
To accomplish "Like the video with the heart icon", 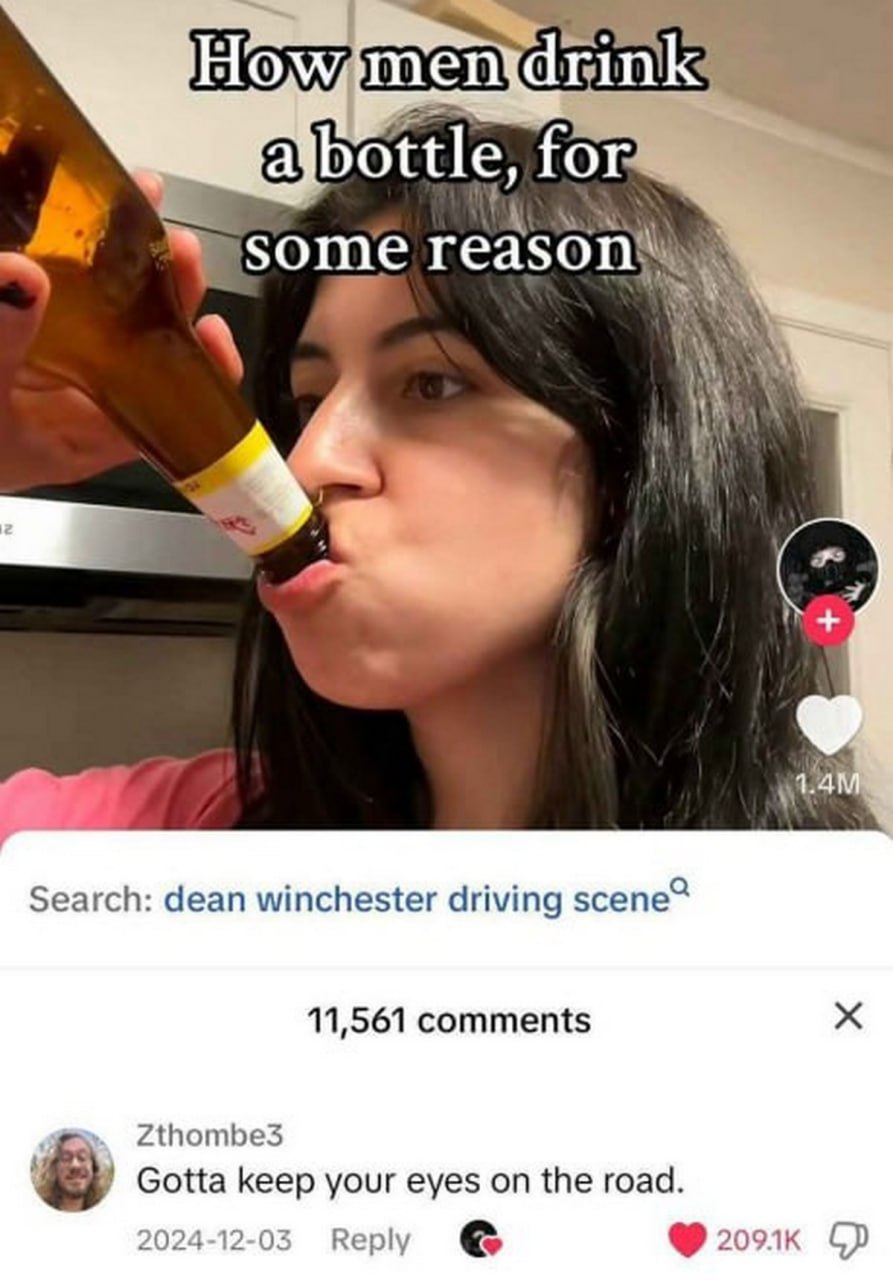I will tap(829, 724).
